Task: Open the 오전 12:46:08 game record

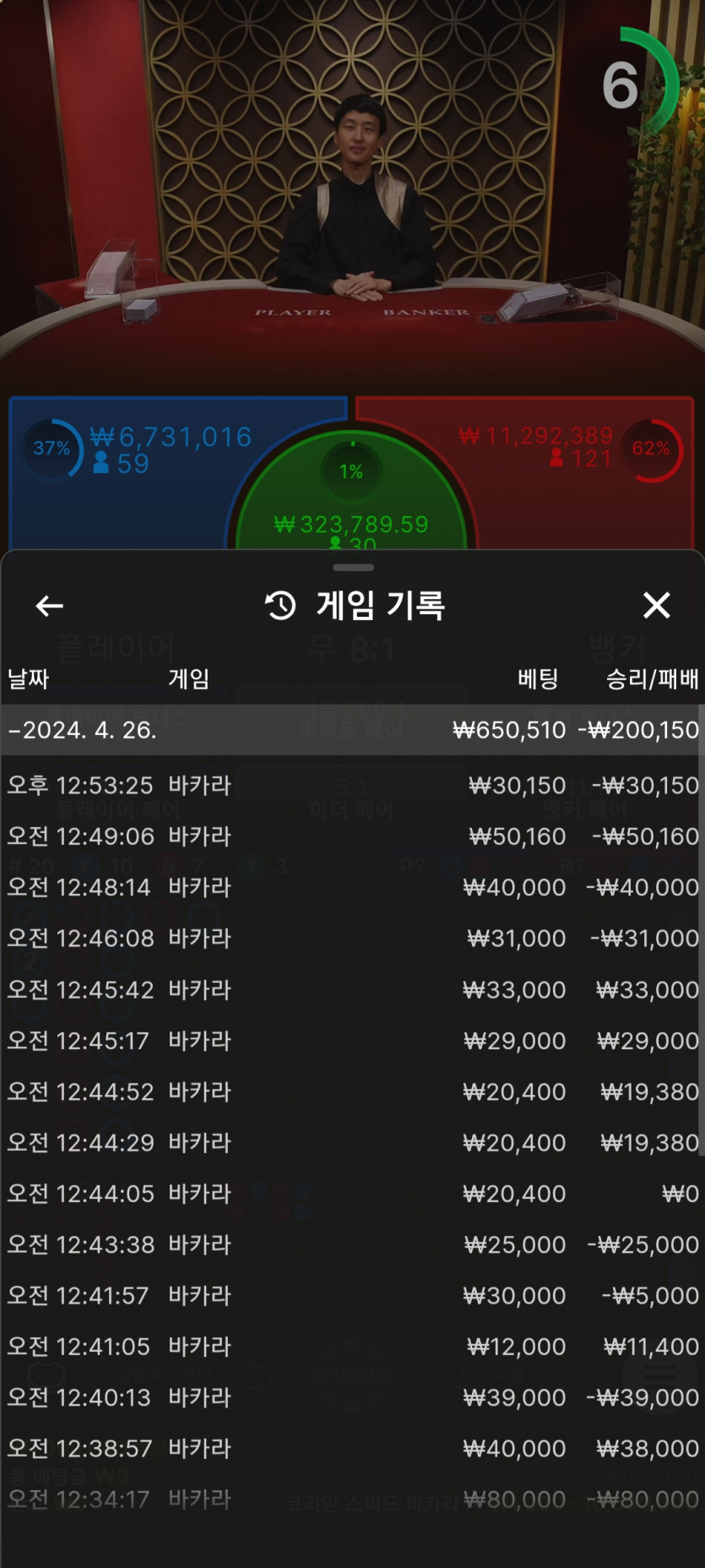Action: (352, 938)
